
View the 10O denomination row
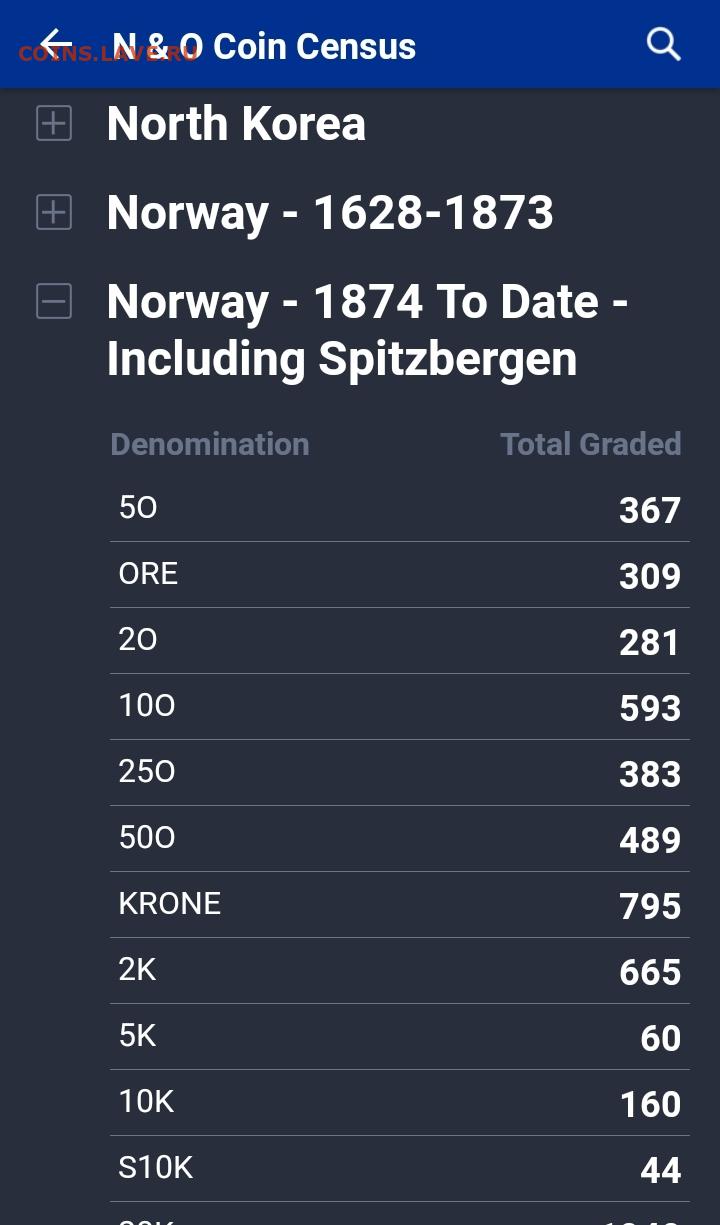click(x=400, y=707)
